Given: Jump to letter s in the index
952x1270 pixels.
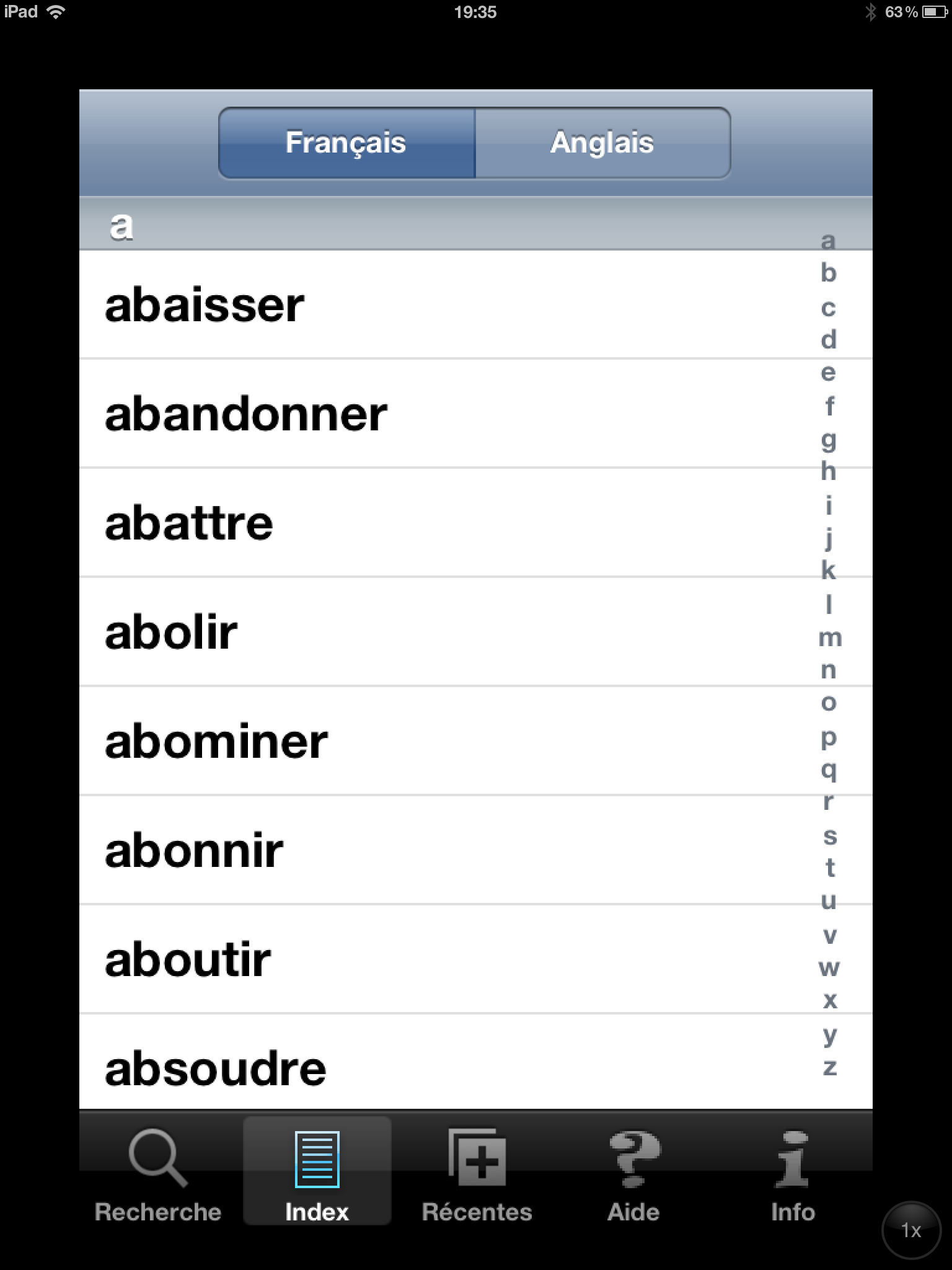Looking at the screenshot, I should [x=829, y=836].
